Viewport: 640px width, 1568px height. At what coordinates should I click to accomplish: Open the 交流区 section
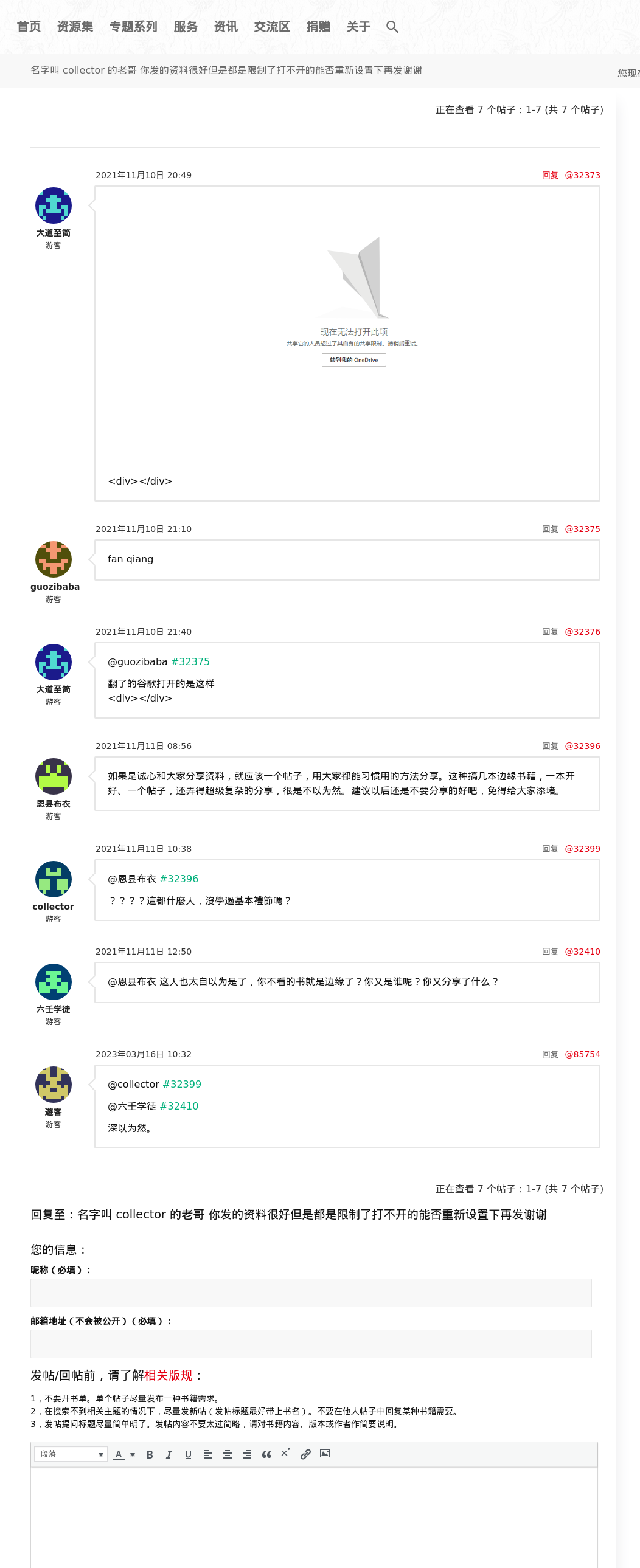271,27
